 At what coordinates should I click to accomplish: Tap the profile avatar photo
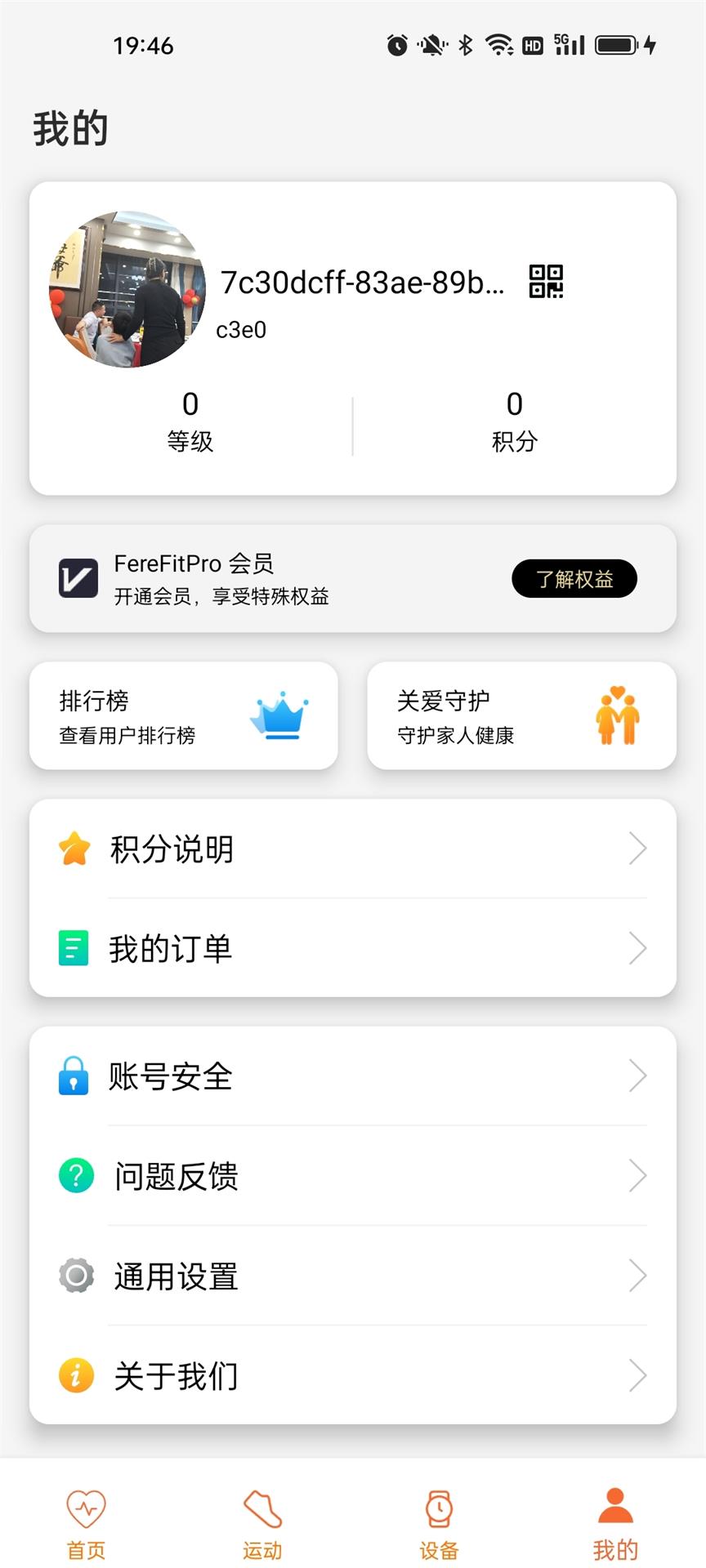pyautogui.click(x=127, y=289)
